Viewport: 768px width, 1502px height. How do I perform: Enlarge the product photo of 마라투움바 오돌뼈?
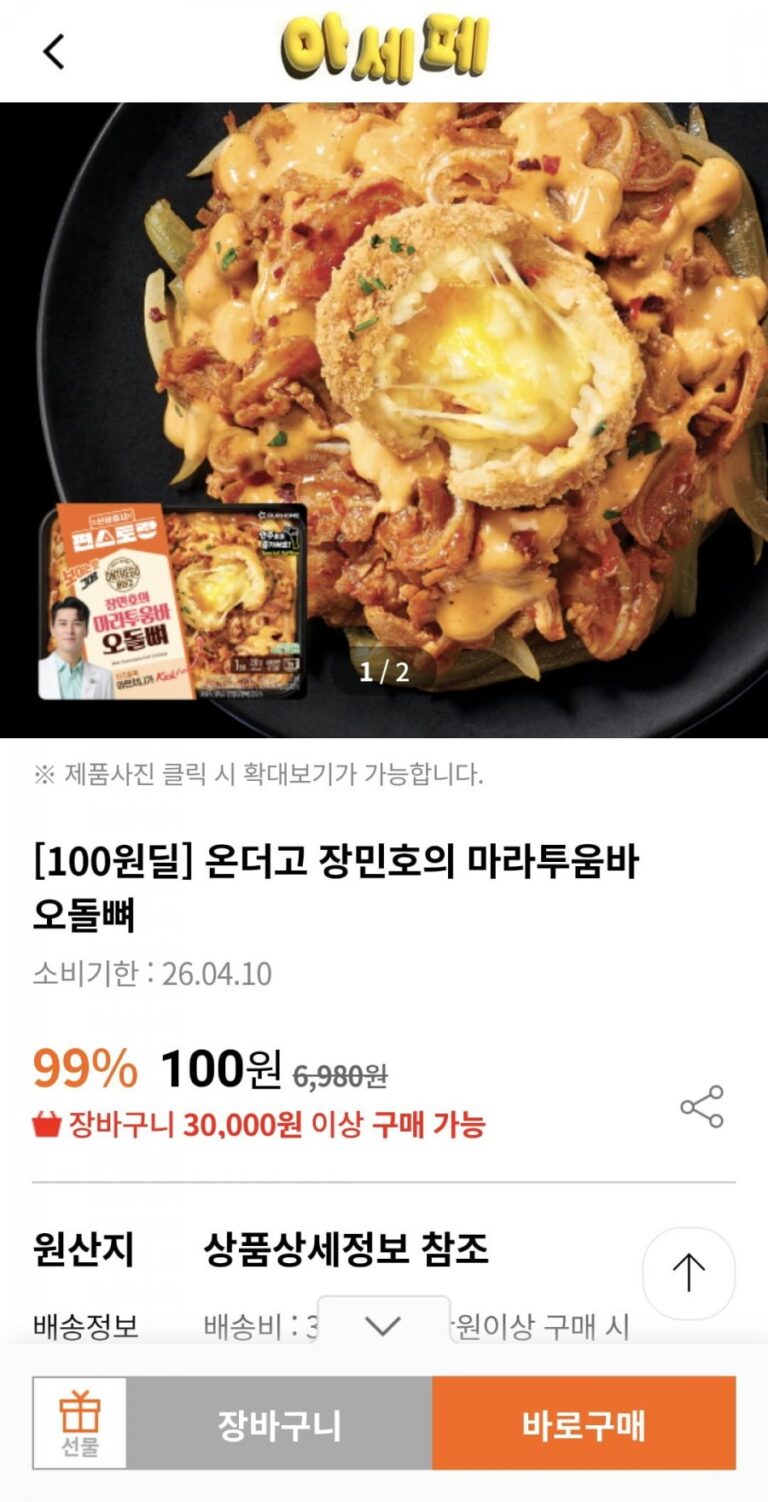pos(384,420)
